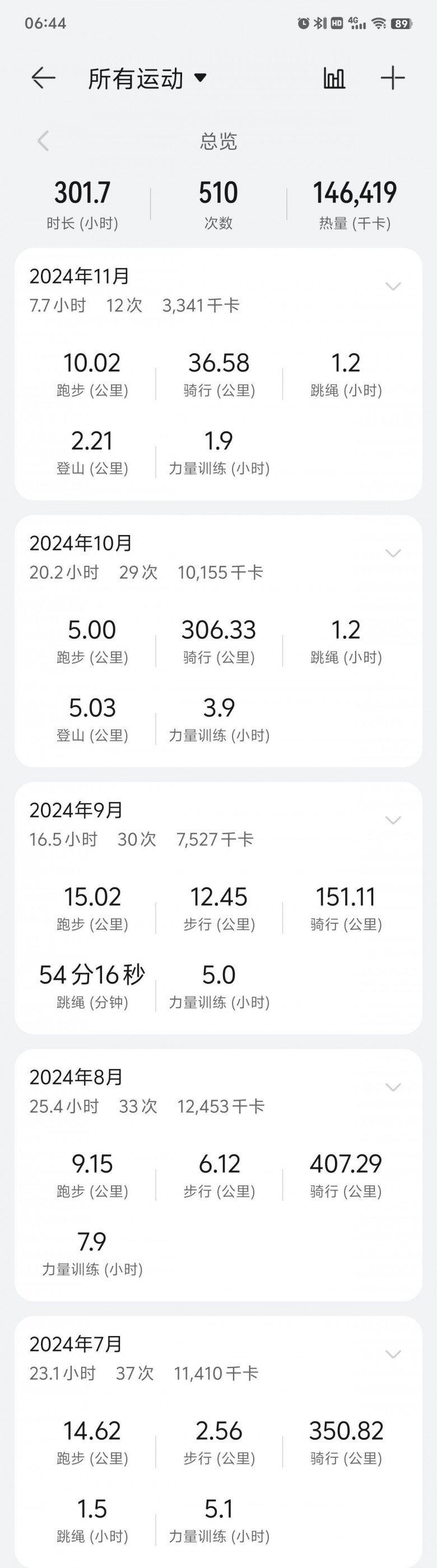Expand the 2024年7月 records
Image resolution: width=437 pixels, height=1568 pixels.
[393, 1354]
